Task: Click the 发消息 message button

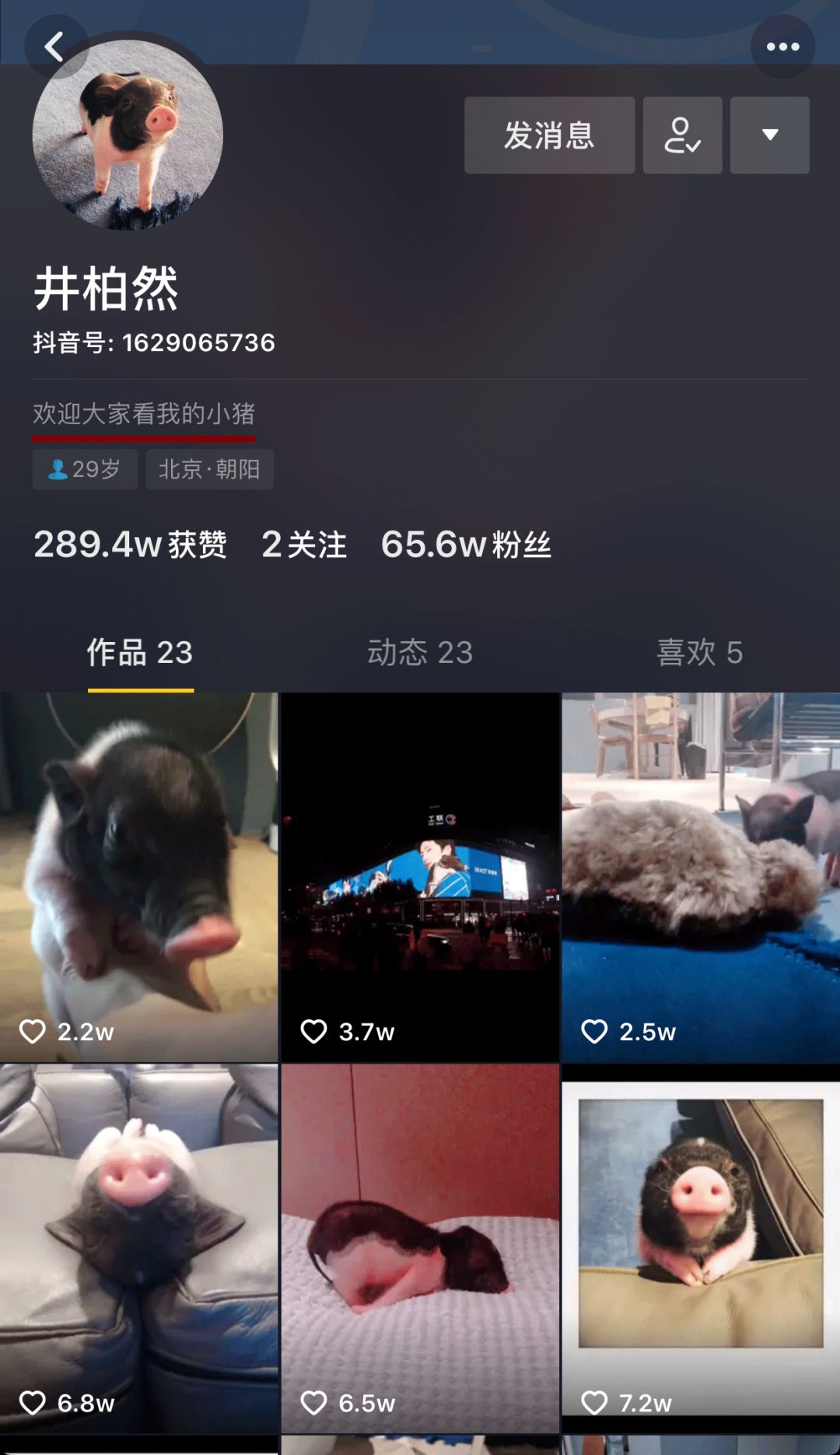Action: pos(549,135)
